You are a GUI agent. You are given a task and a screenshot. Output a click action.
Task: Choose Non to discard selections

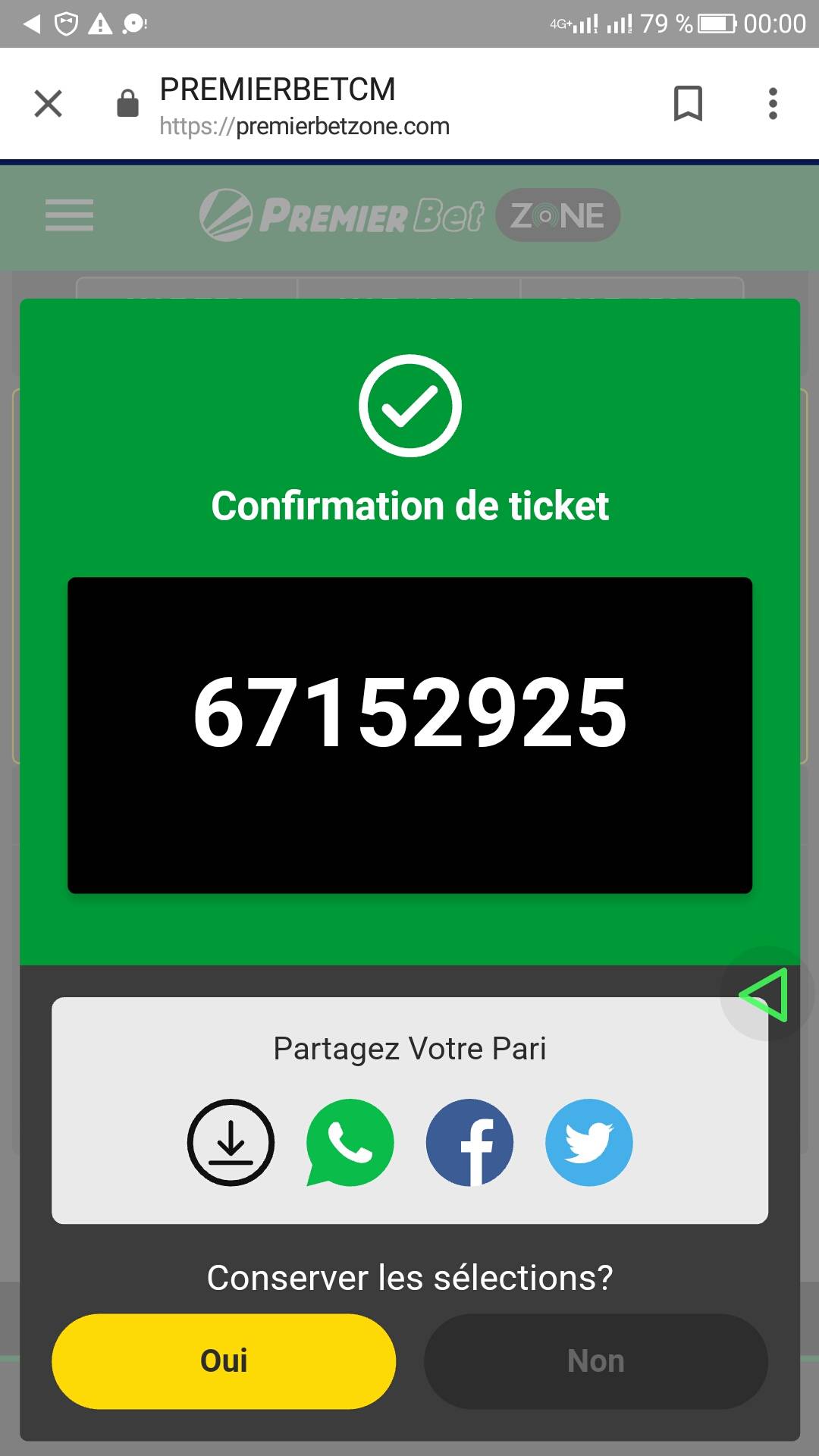pos(595,1361)
